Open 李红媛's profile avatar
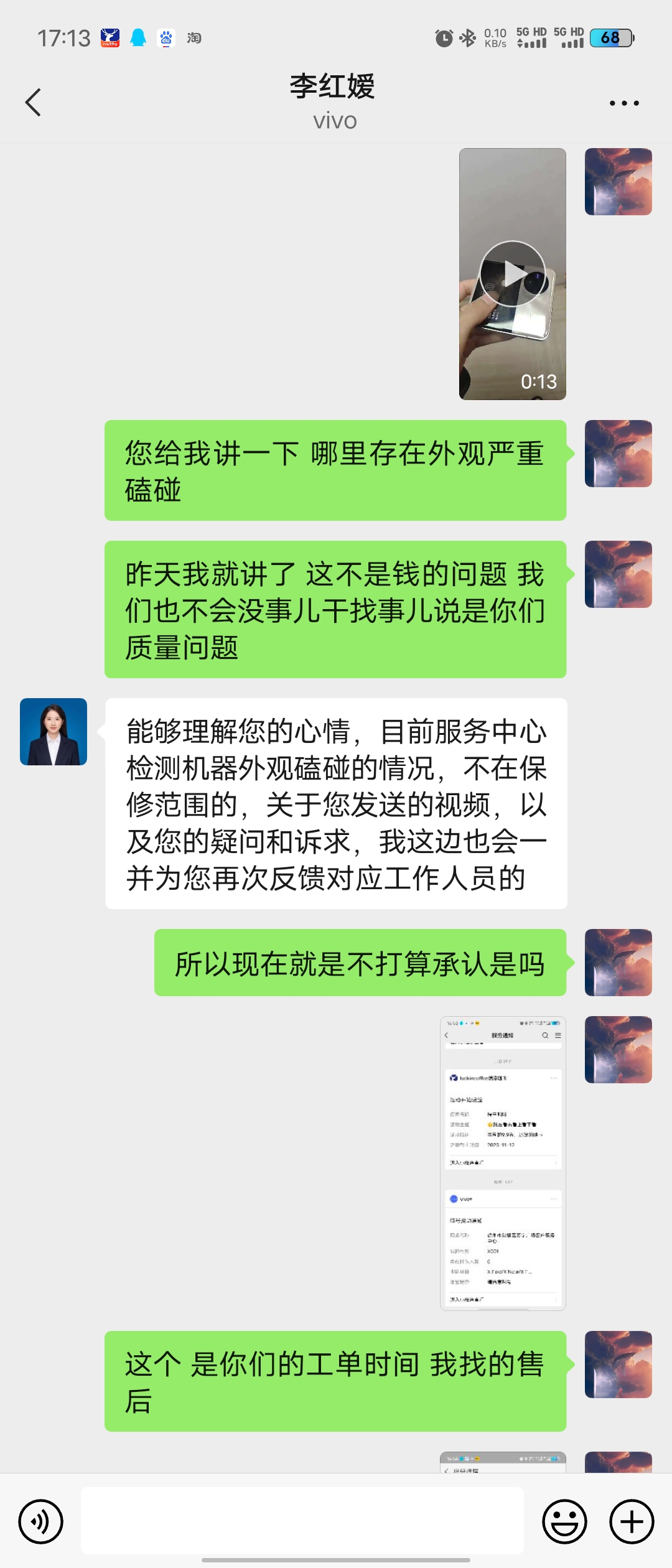This screenshot has height=1568, width=672. click(x=54, y=732)
